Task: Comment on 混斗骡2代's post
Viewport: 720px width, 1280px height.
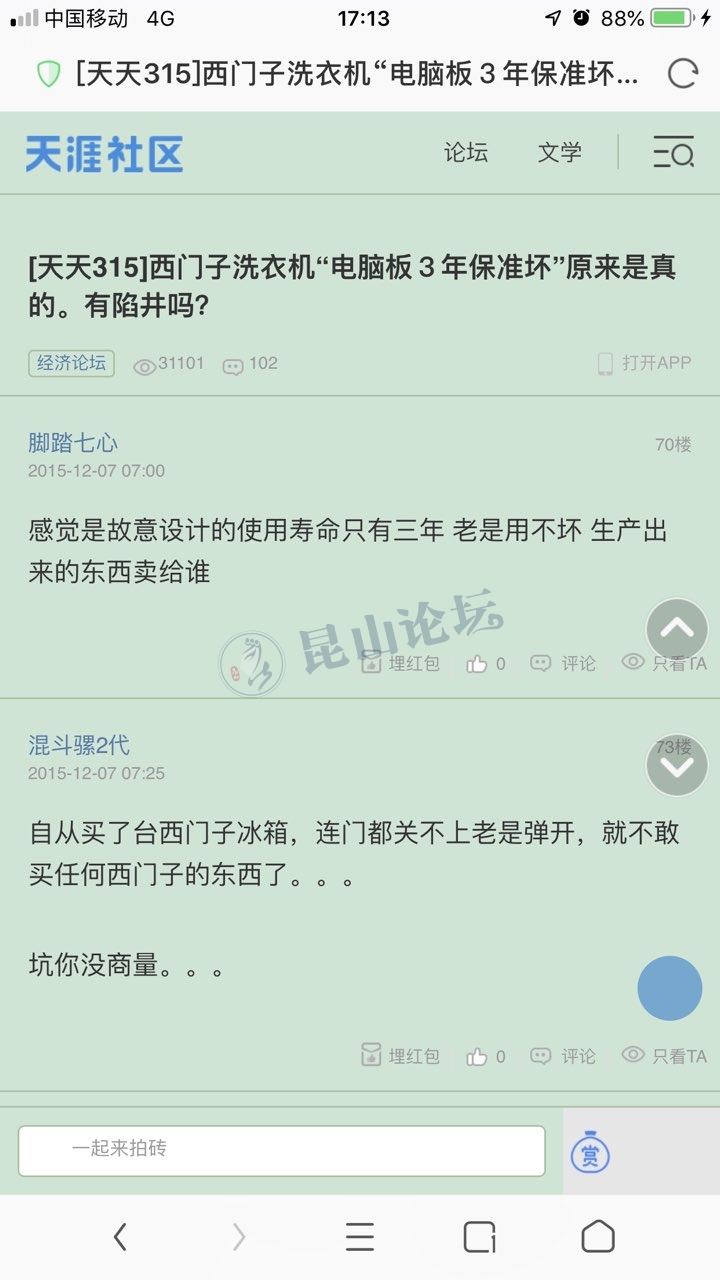Action: [563, 1056]
